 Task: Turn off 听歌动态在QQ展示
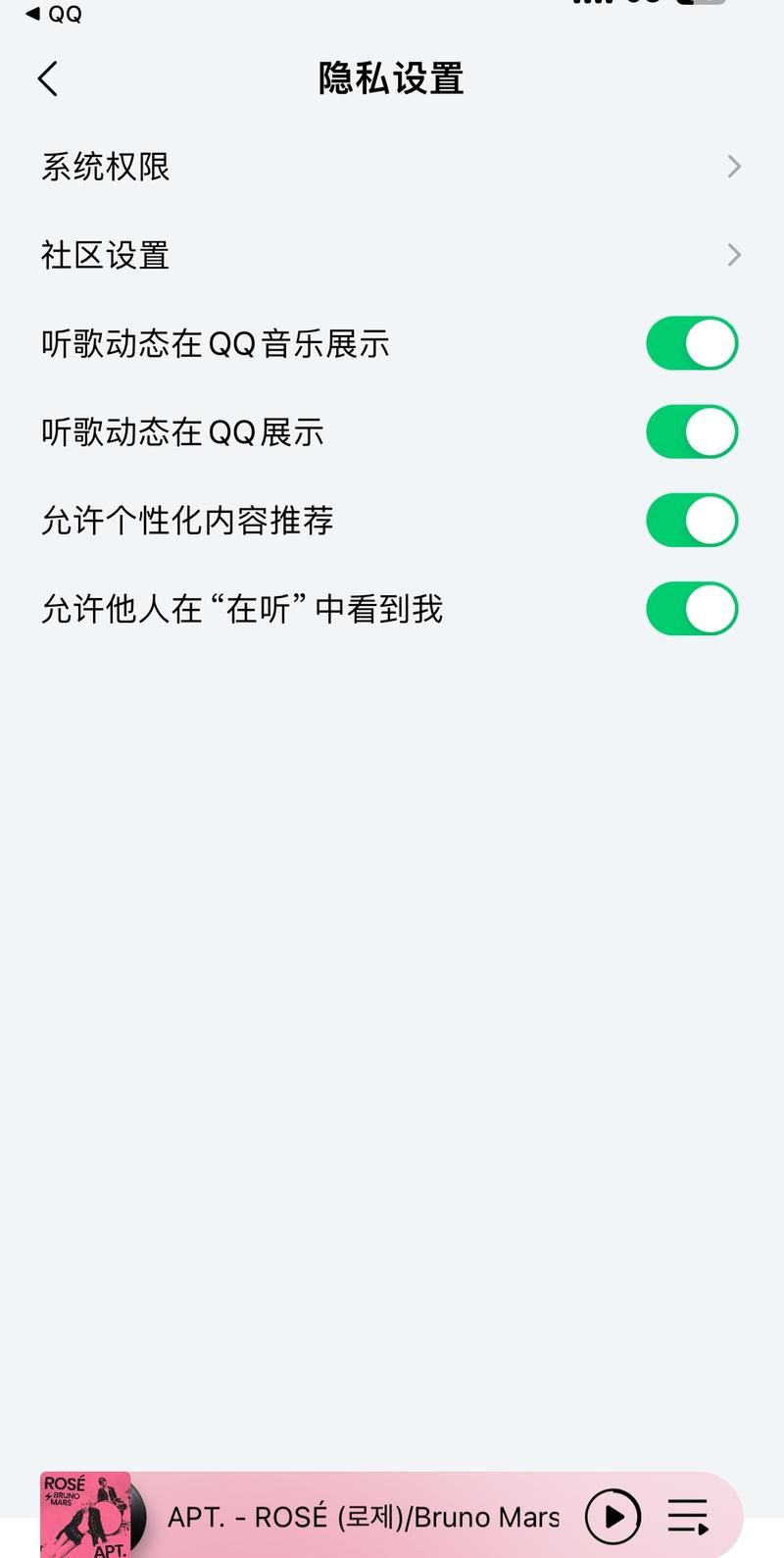[x=692, y=431]
